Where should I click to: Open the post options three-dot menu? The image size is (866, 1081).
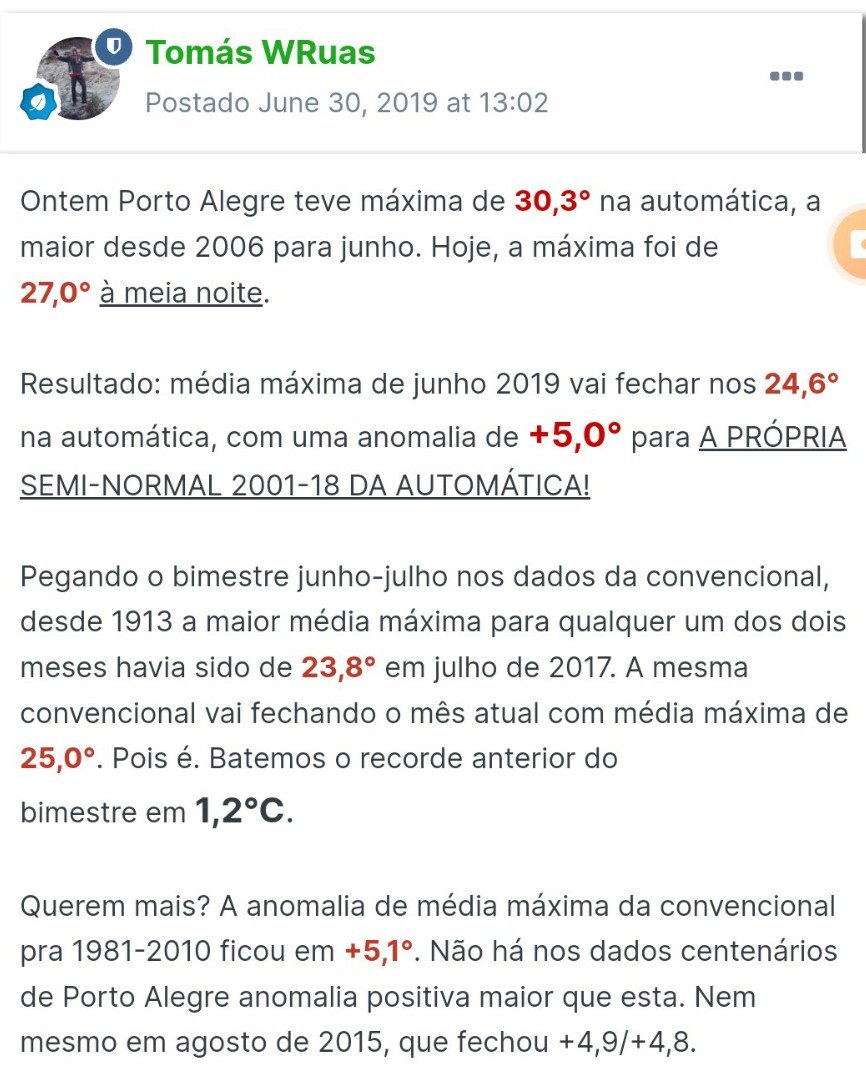786,76
